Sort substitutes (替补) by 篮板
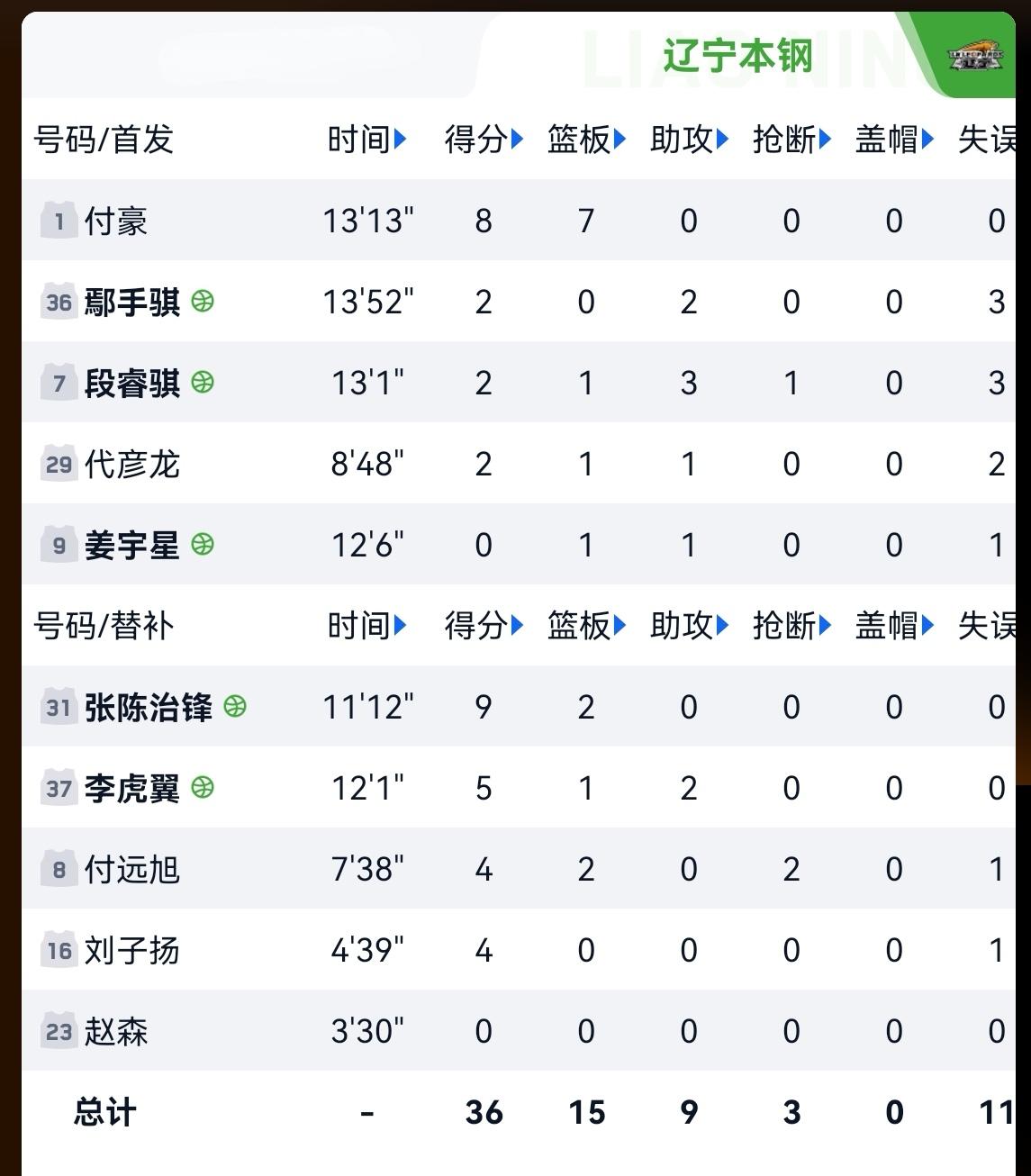1031x1176 pixels. point(587,626)
